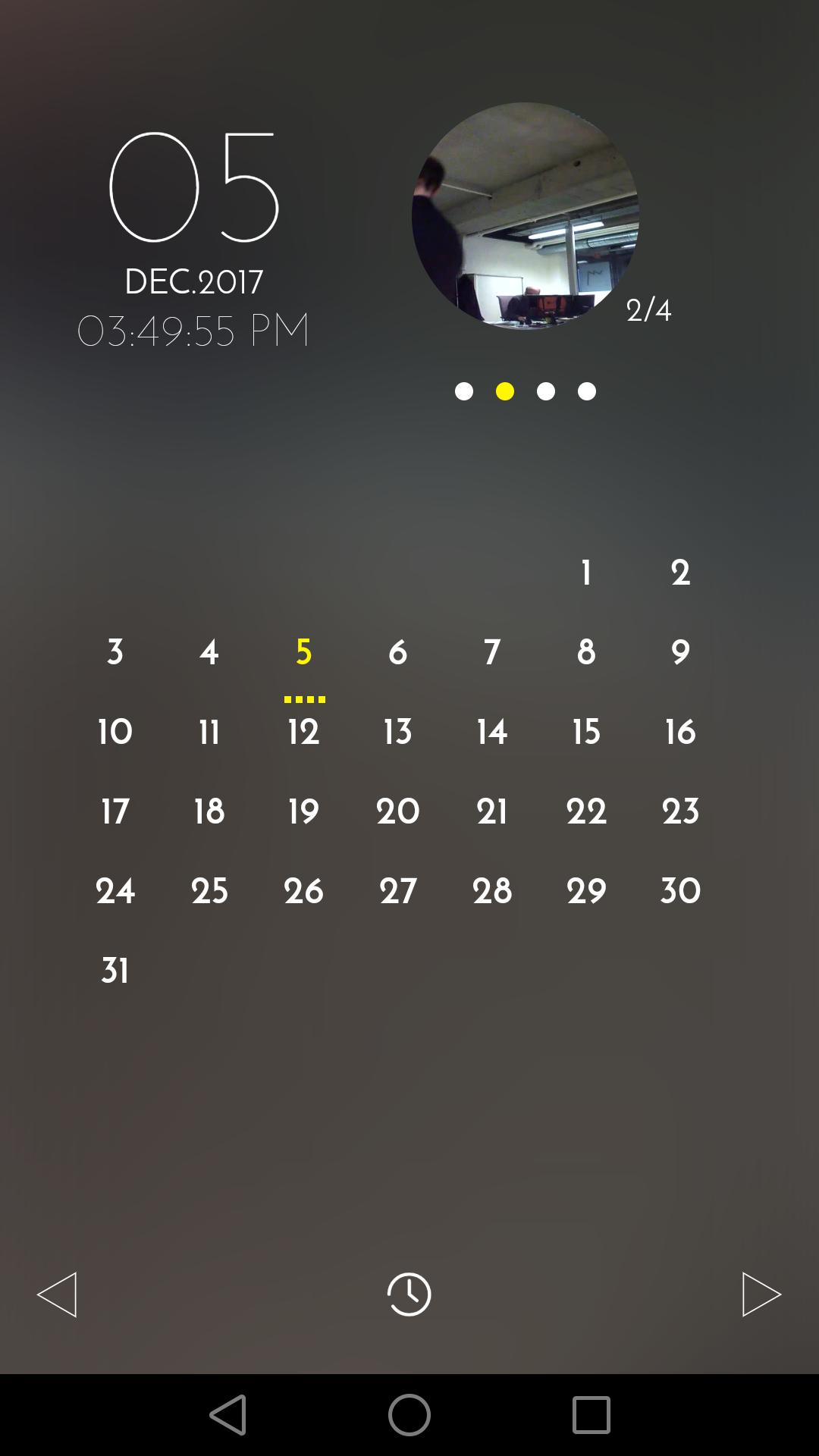
Task: Tap the large 05 date heading
Action: tap(193, 188)
